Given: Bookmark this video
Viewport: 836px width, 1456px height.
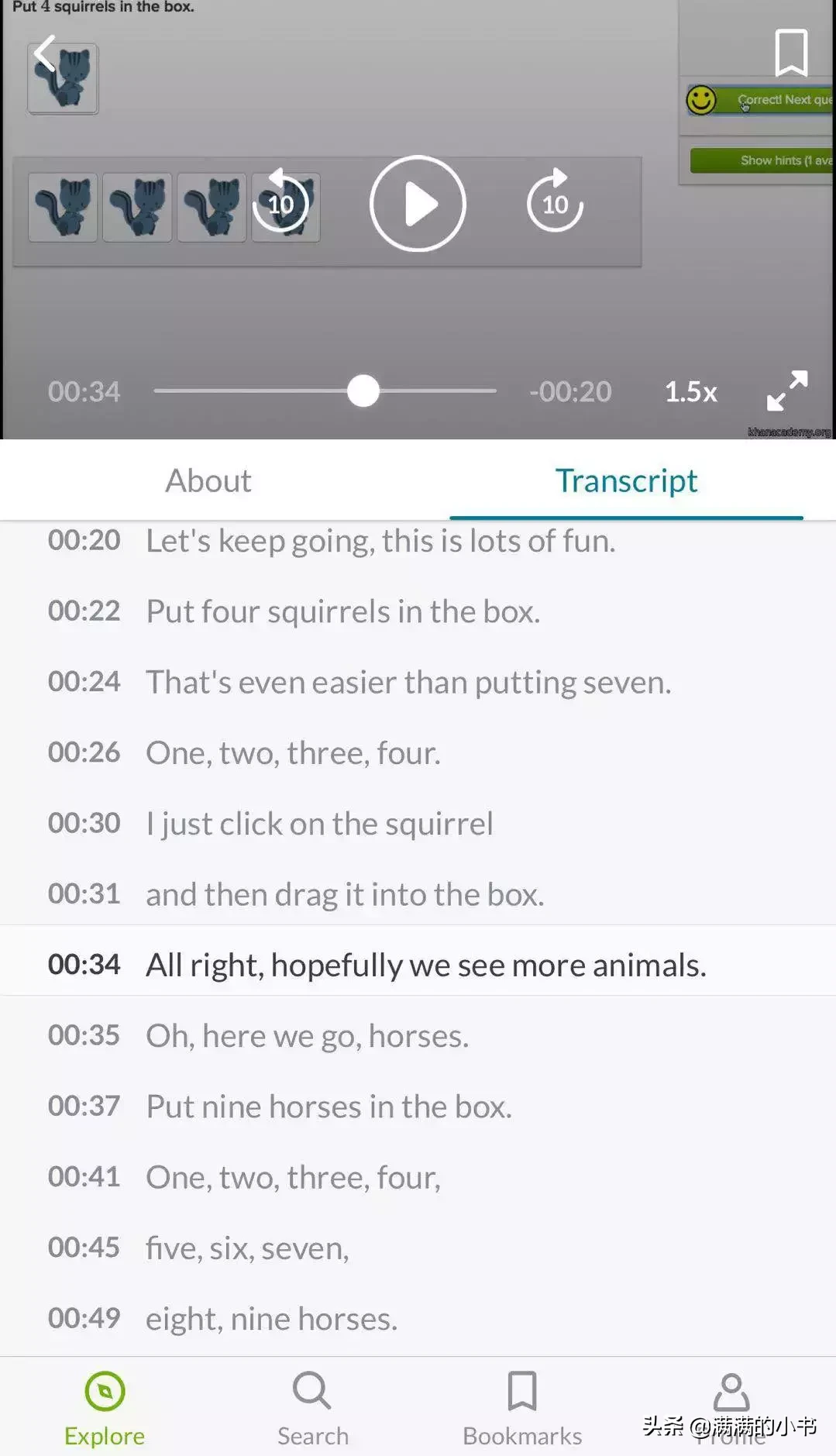Looking at the screenshot, I should click(791, 53).
